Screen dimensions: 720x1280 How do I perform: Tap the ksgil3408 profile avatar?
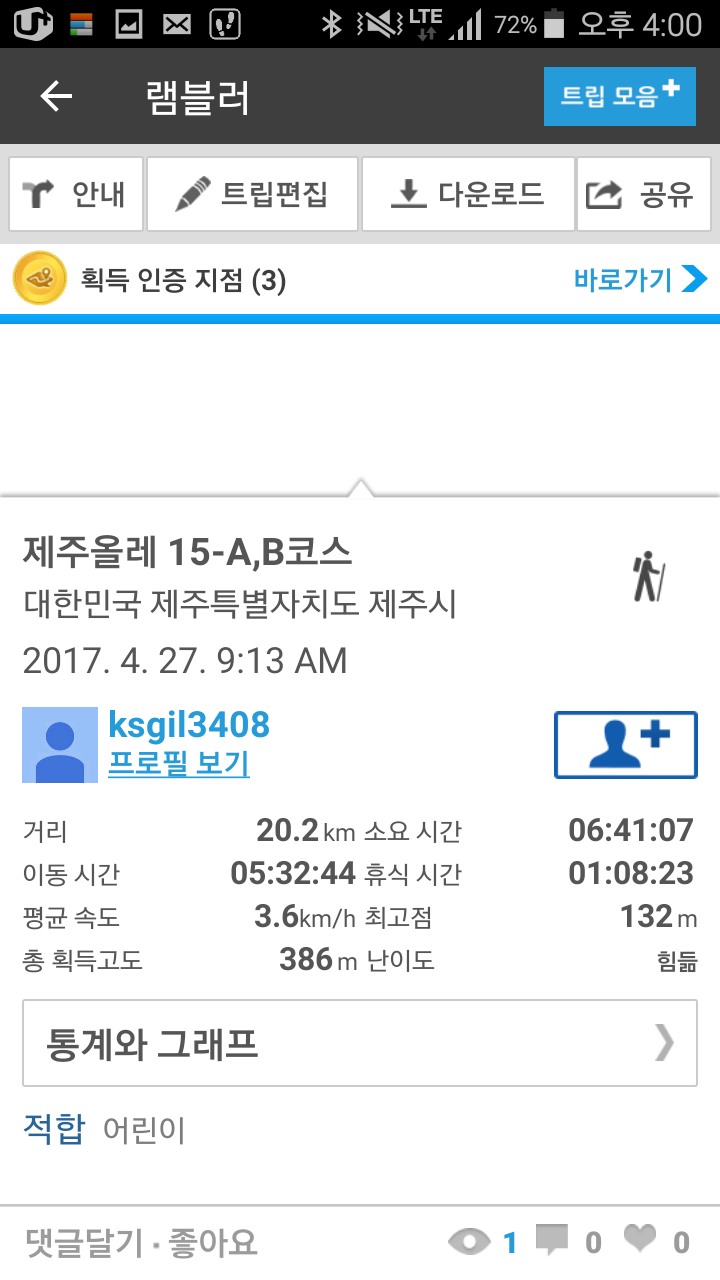coord(60,745)
